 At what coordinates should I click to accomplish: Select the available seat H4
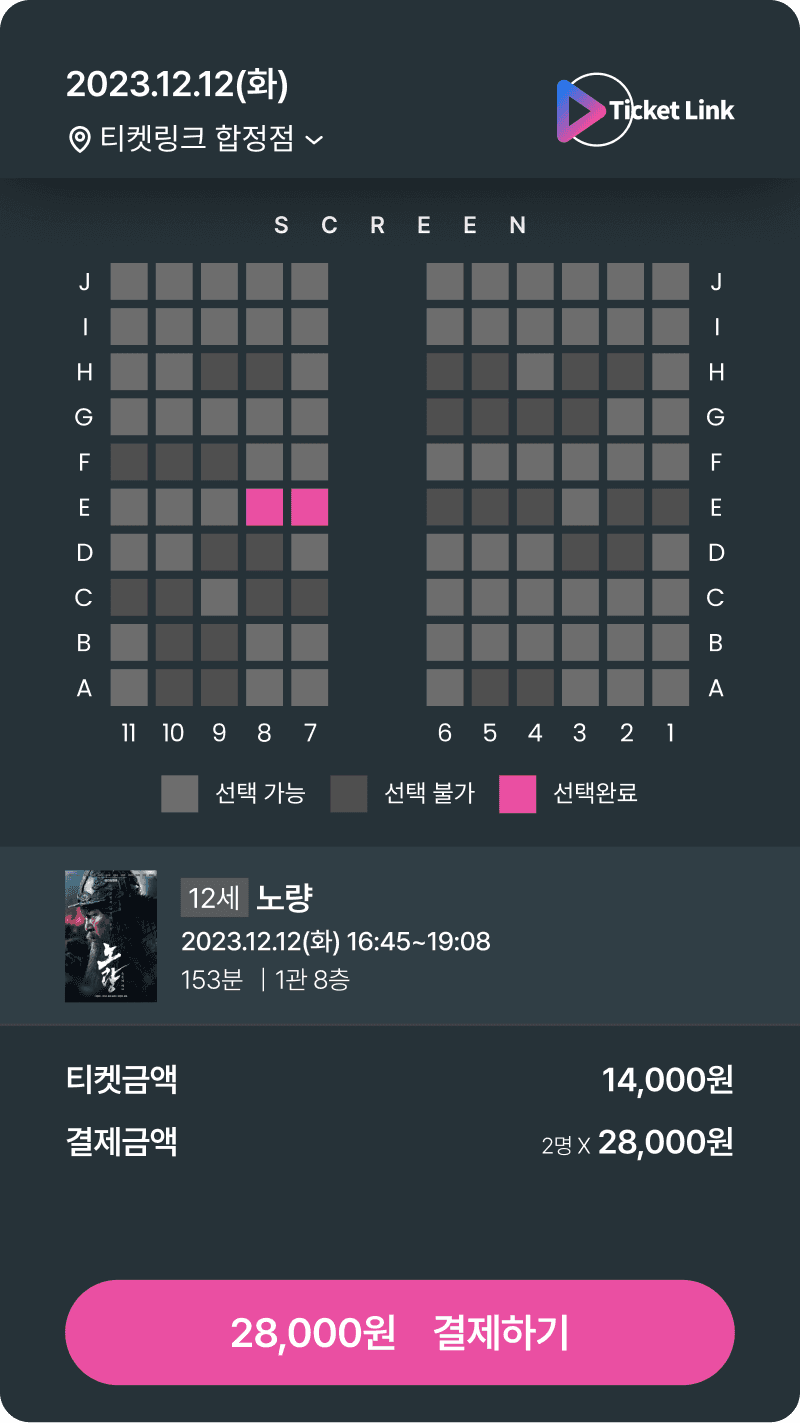pyautogui.click(x=535, y=372)
